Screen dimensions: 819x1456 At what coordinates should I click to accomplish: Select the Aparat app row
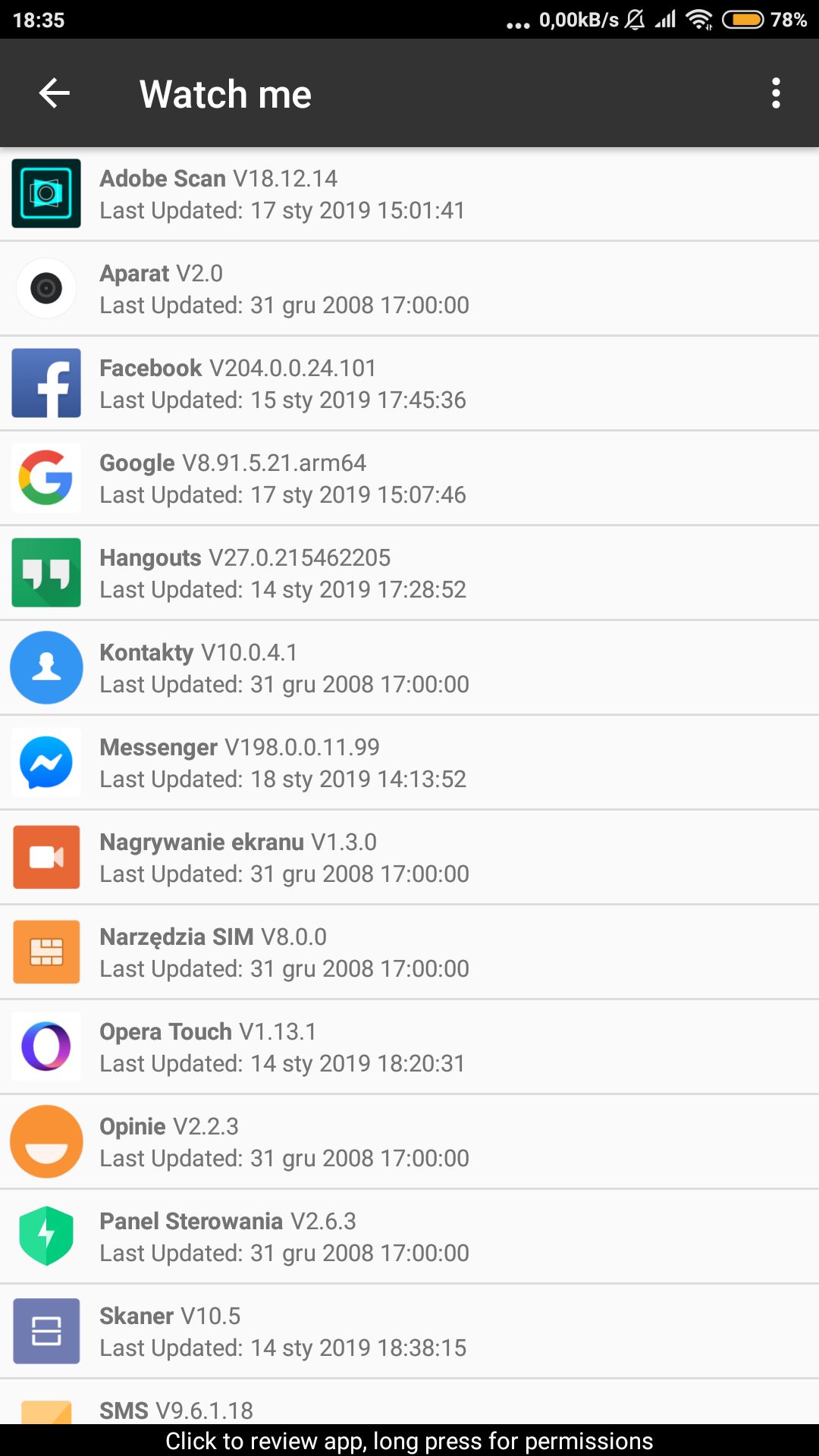click(409, 289)
